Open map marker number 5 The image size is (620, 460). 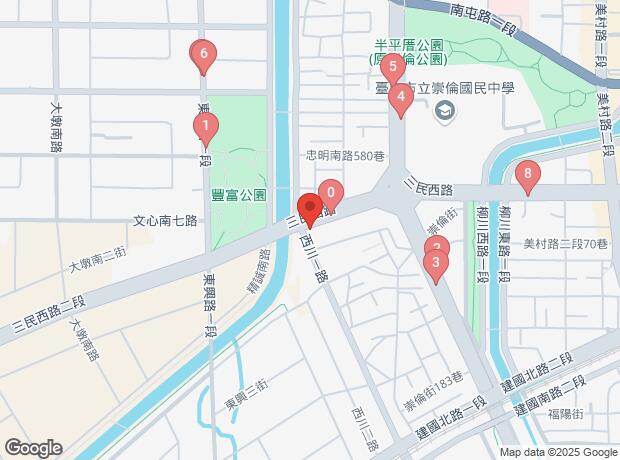[392, 69]
